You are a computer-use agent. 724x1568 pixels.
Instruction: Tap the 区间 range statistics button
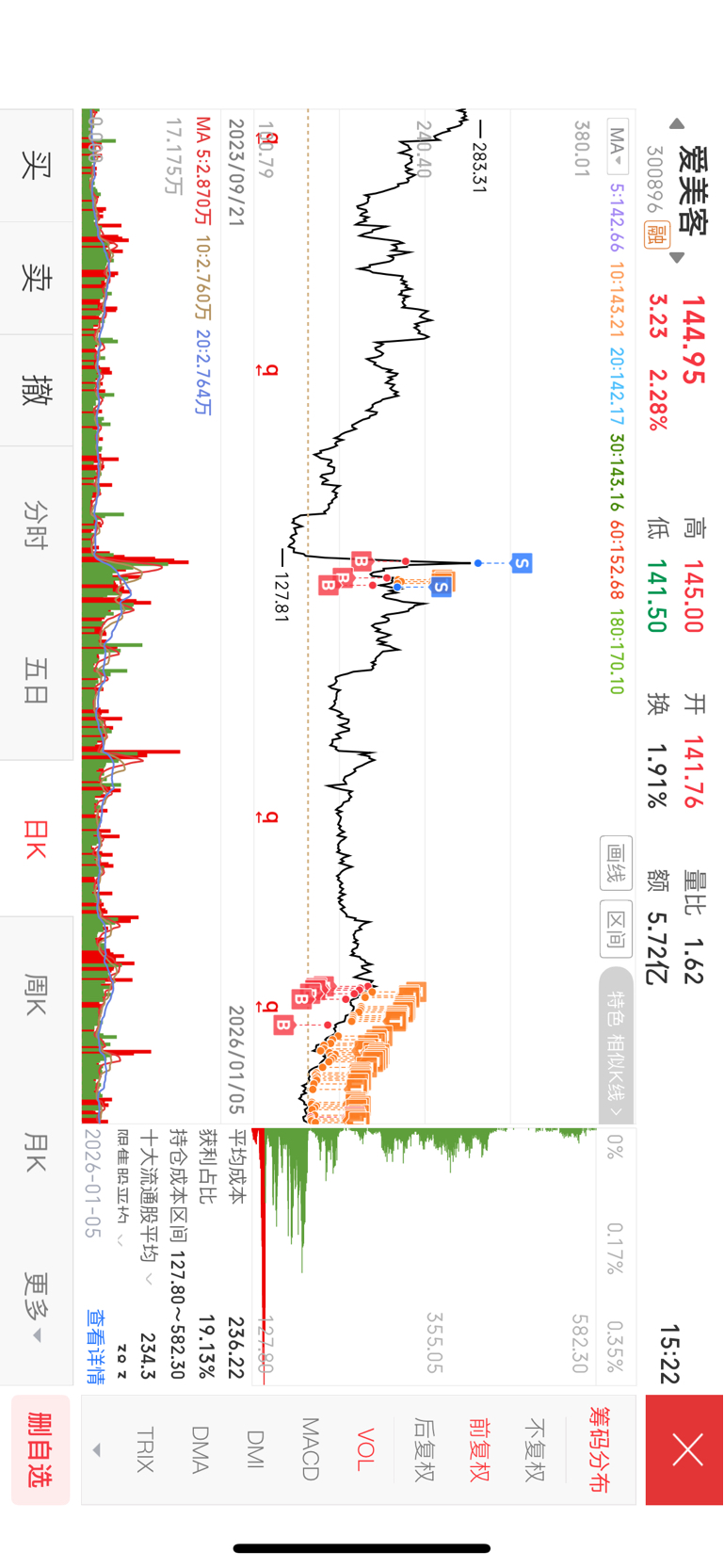tap(616, 929)
